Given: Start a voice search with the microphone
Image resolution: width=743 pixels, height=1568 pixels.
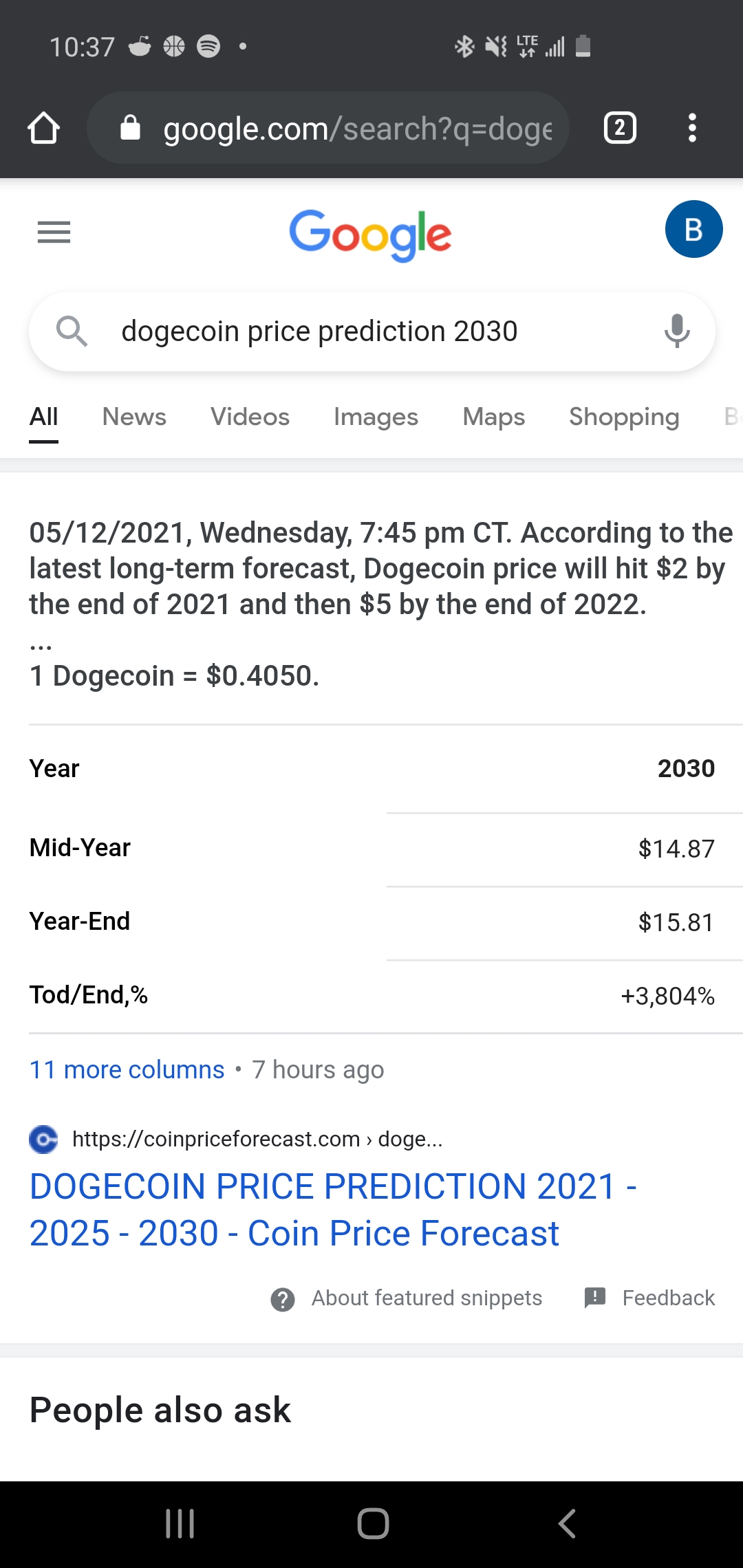Looking at the screenshot, I should coord(677,331).
